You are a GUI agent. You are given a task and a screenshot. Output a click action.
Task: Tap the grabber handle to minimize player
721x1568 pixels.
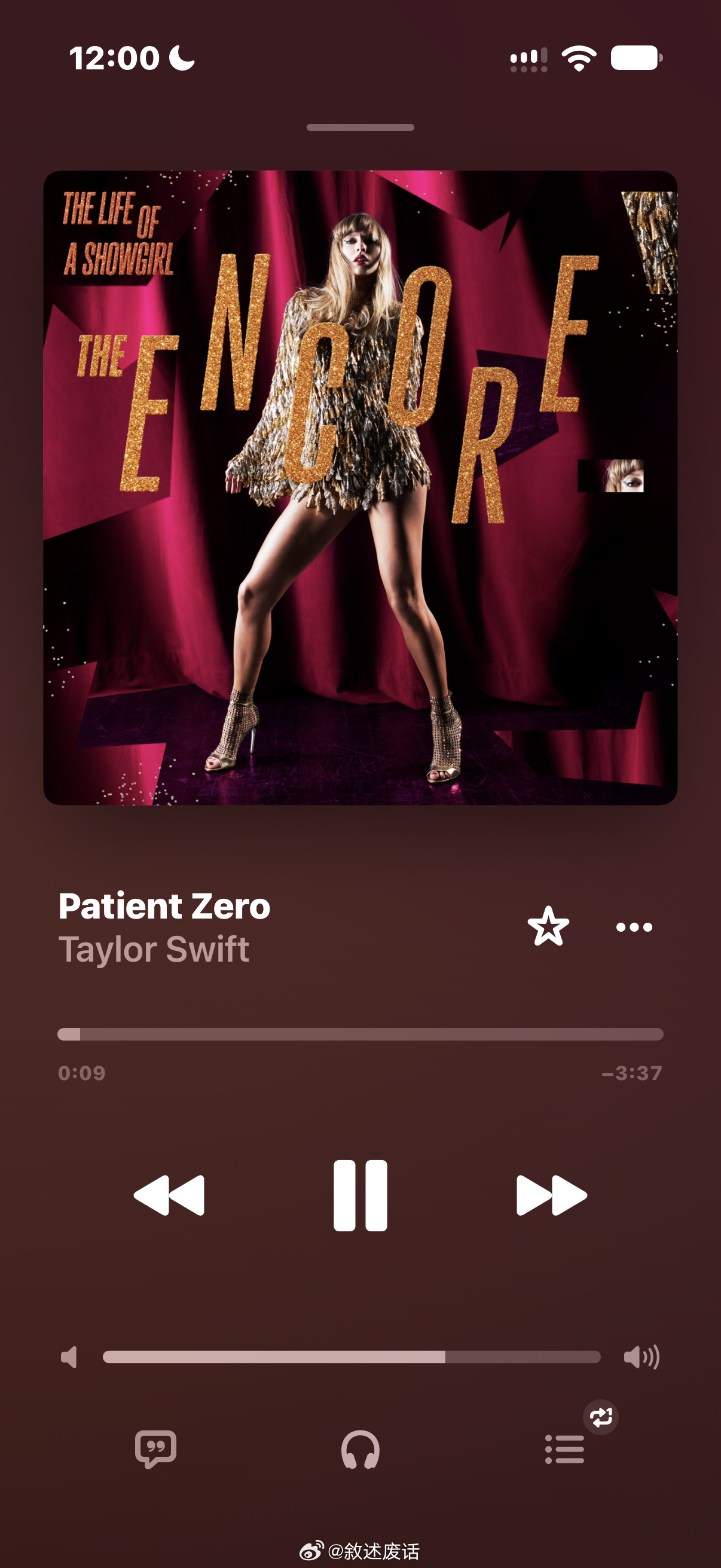coord(360,127)
